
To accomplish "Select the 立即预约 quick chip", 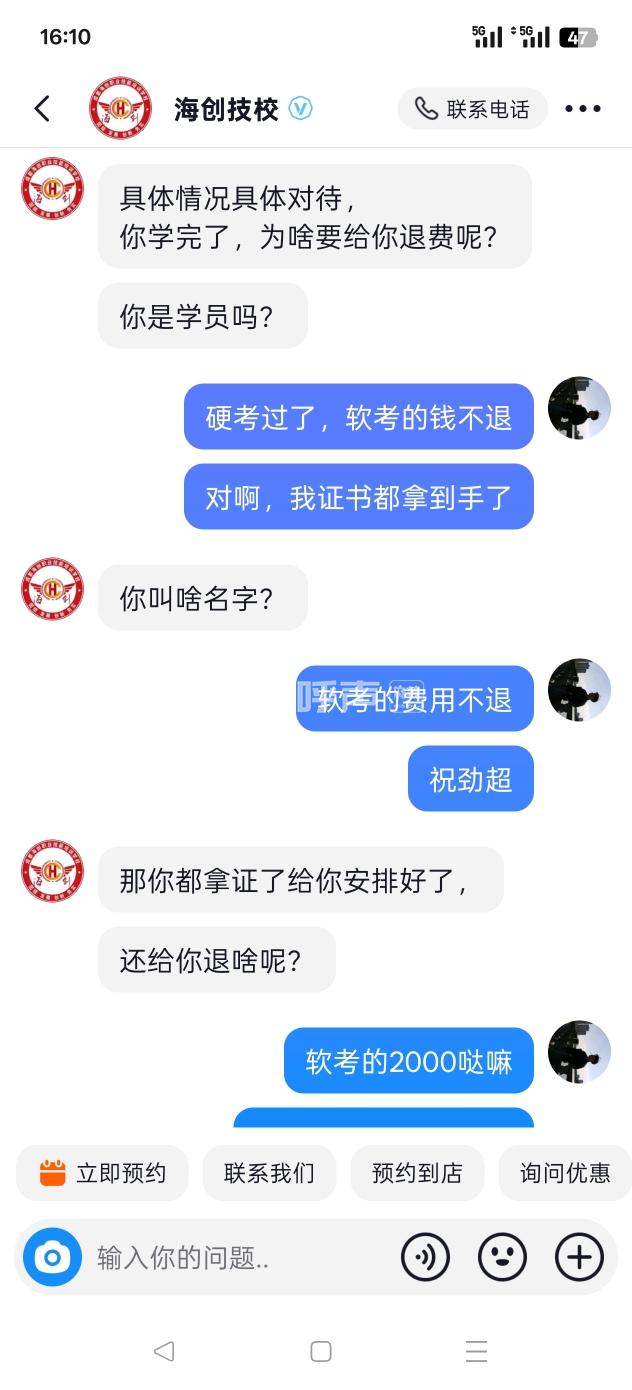I will [x=102, y=1173].
